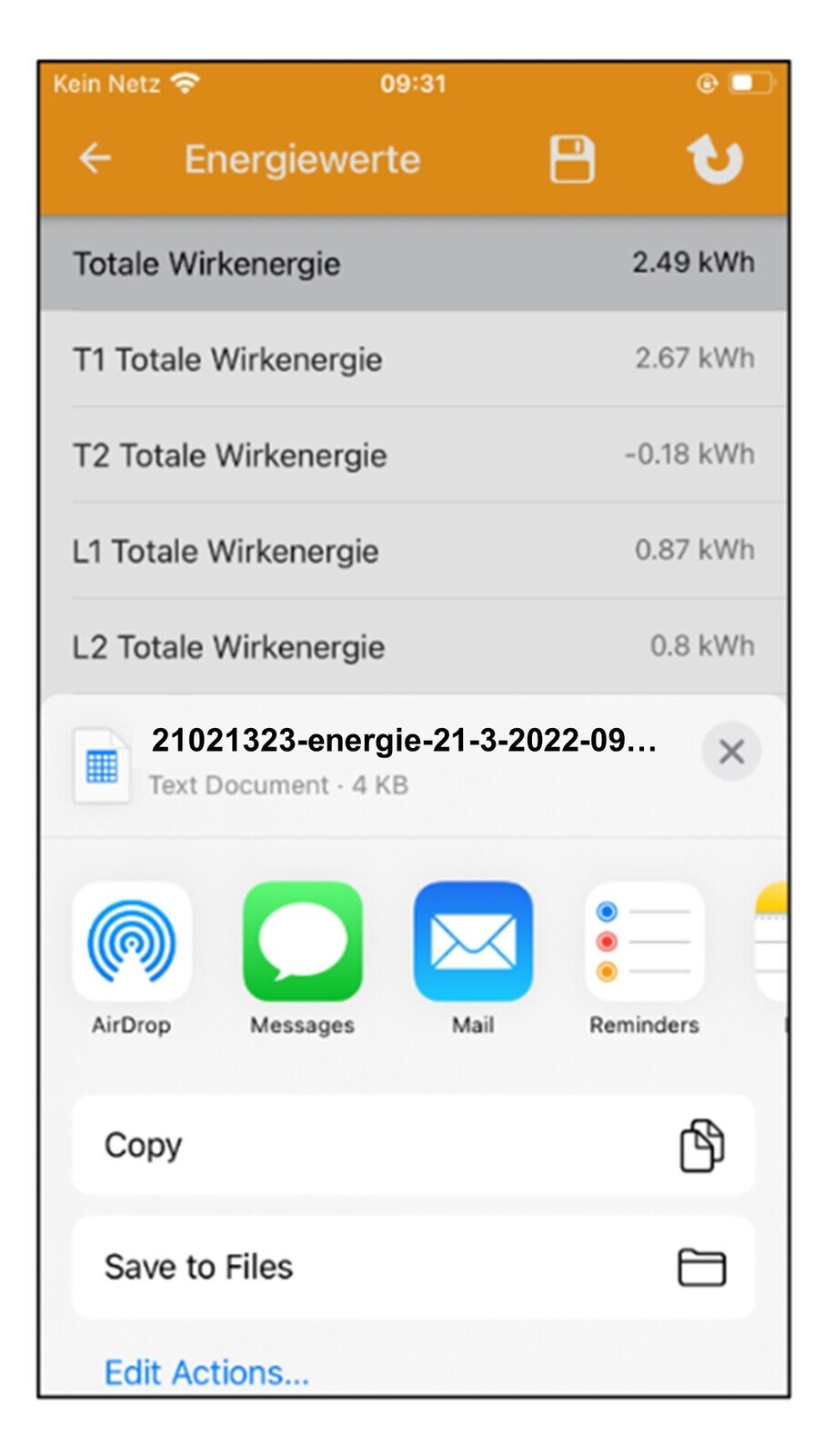
Task: Open Edit Actions link
Action: [x=206, y=1372]
